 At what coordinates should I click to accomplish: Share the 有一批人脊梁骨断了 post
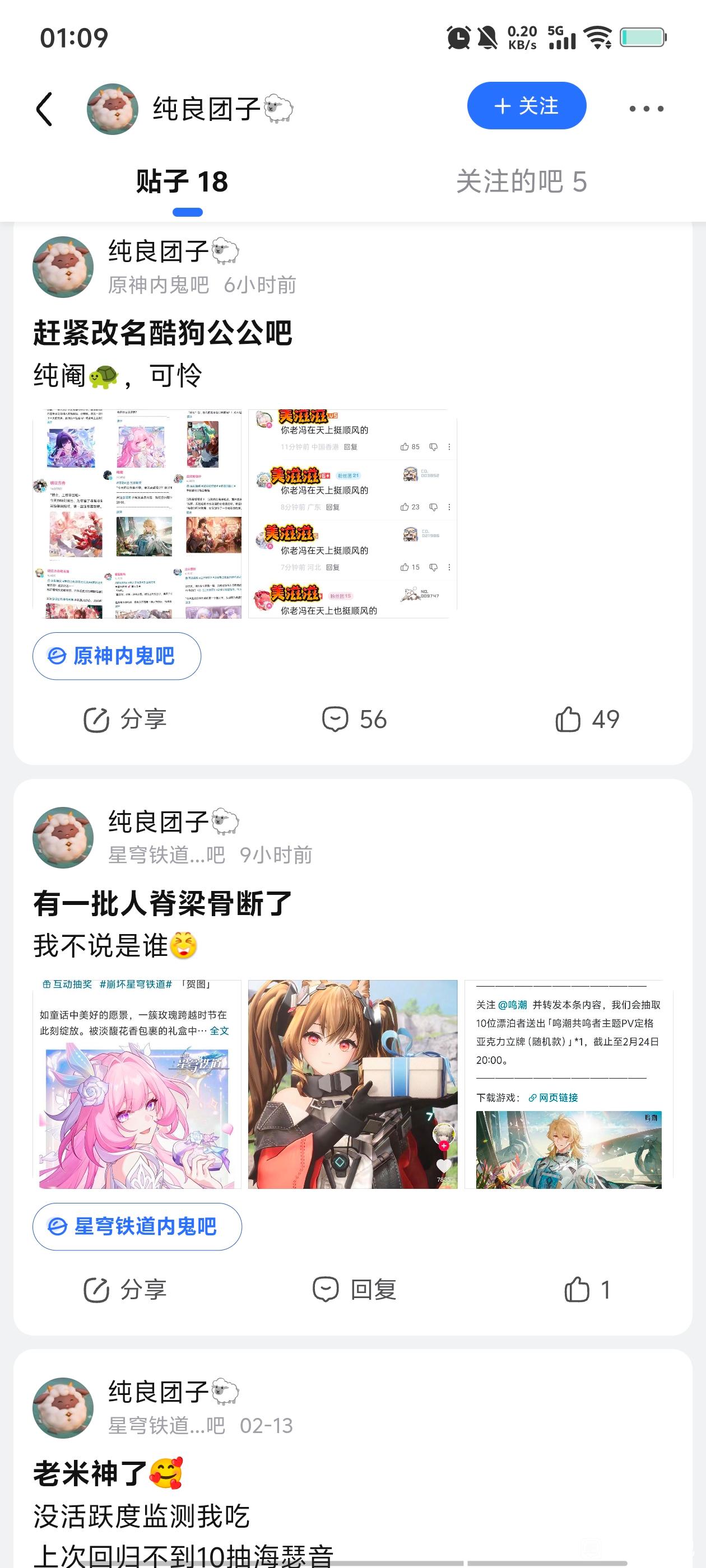(x=125, y=1290)
